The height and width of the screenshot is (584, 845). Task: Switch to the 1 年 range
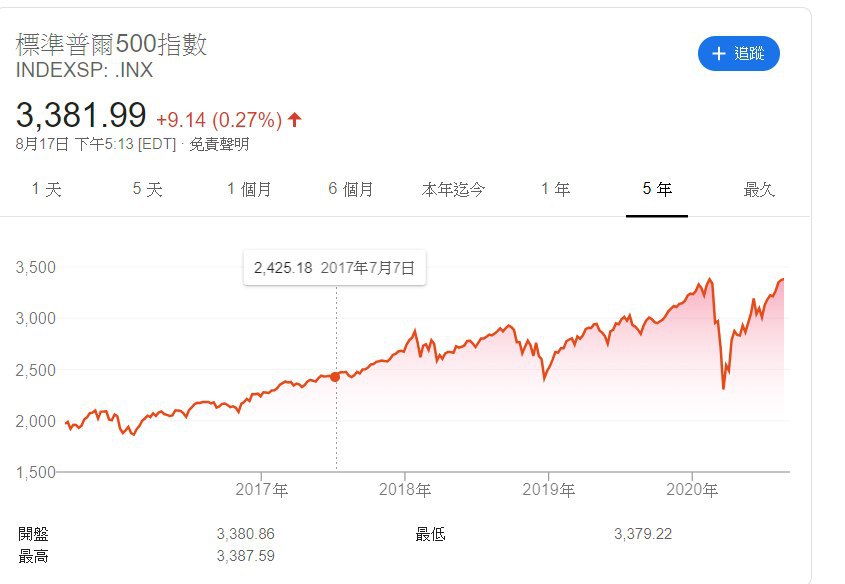(555, 189)
